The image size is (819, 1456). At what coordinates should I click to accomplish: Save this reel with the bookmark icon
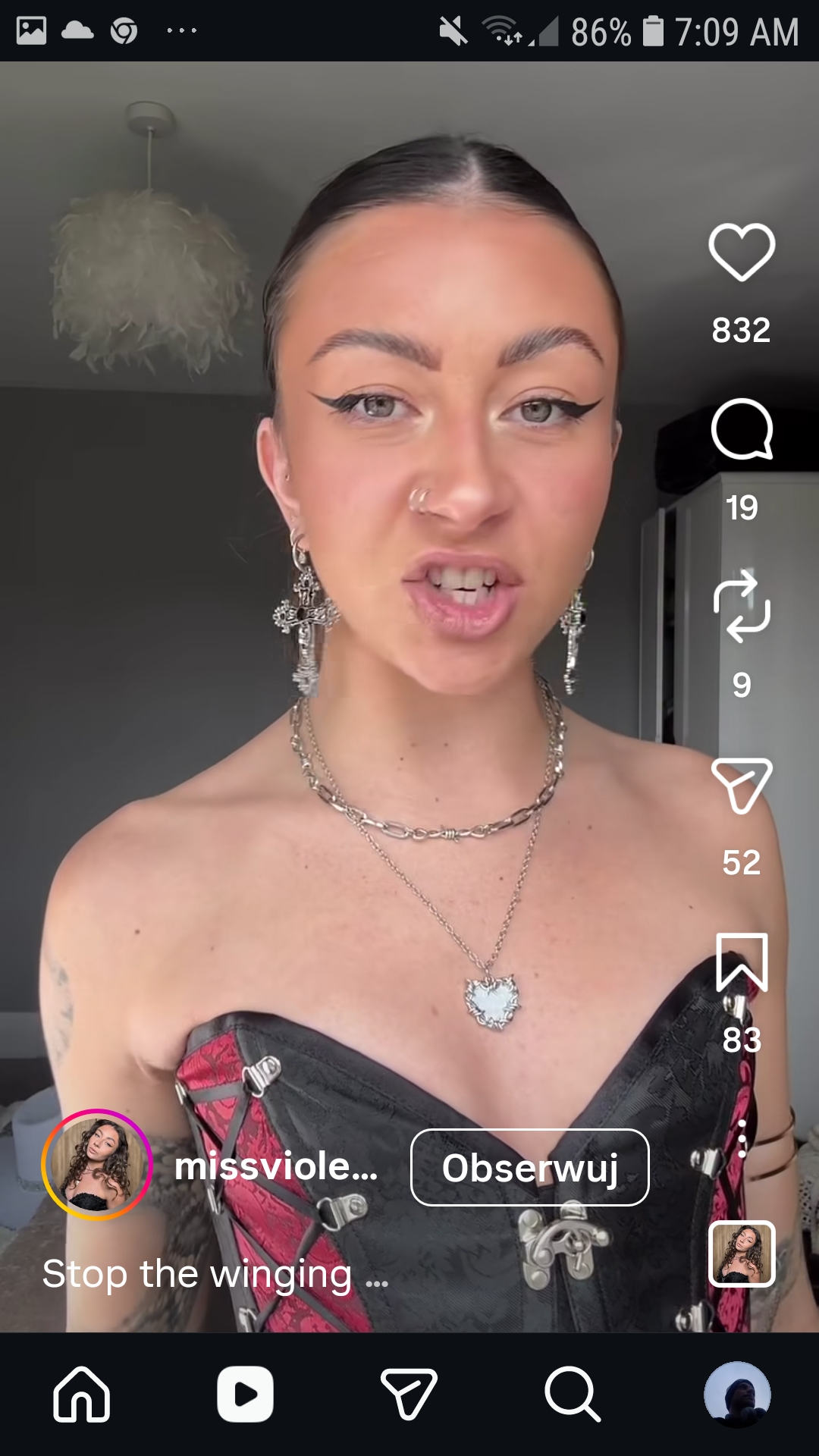(x=742, y=963)
